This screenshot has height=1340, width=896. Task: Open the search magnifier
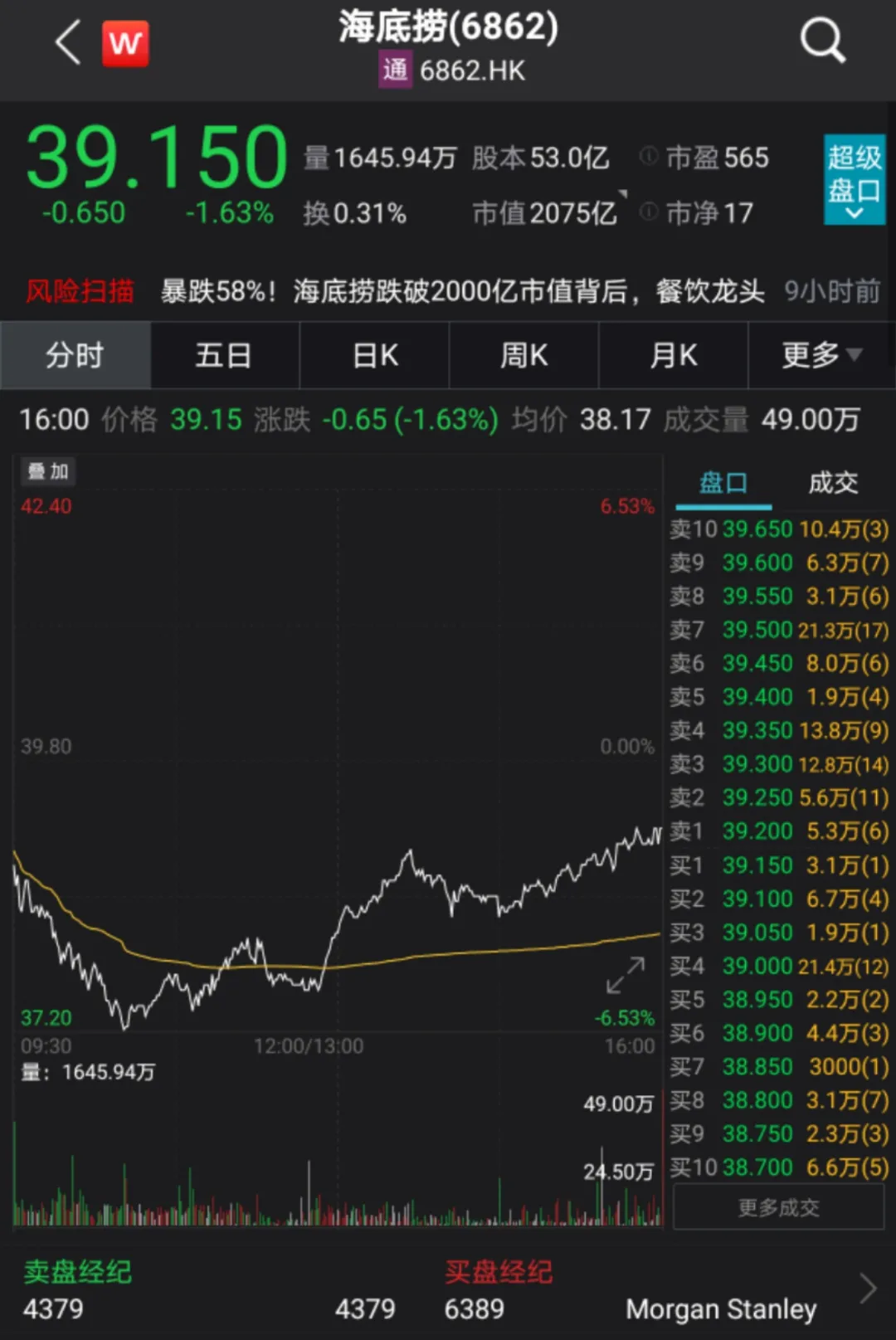pos(821,39)
